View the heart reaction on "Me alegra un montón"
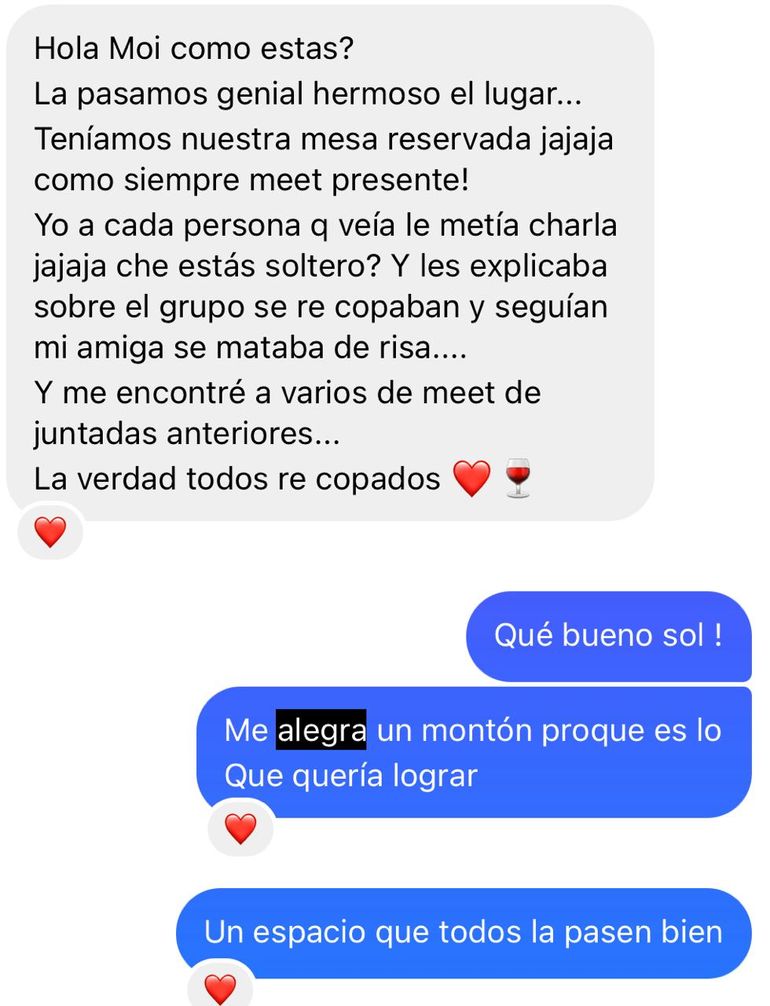770x1006 pixels. click(240, 828)
